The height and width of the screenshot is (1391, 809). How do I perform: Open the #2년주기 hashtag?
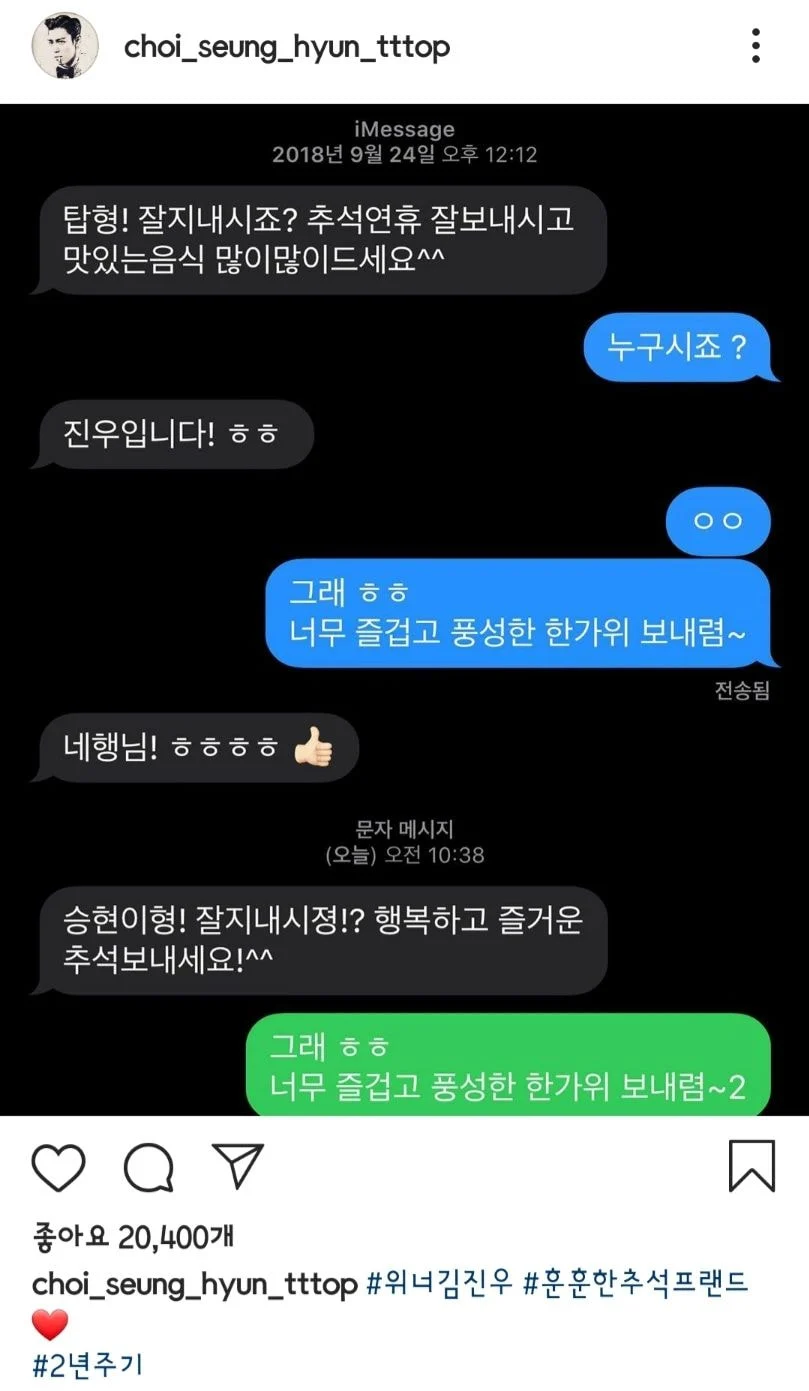tap(88, 1364)
